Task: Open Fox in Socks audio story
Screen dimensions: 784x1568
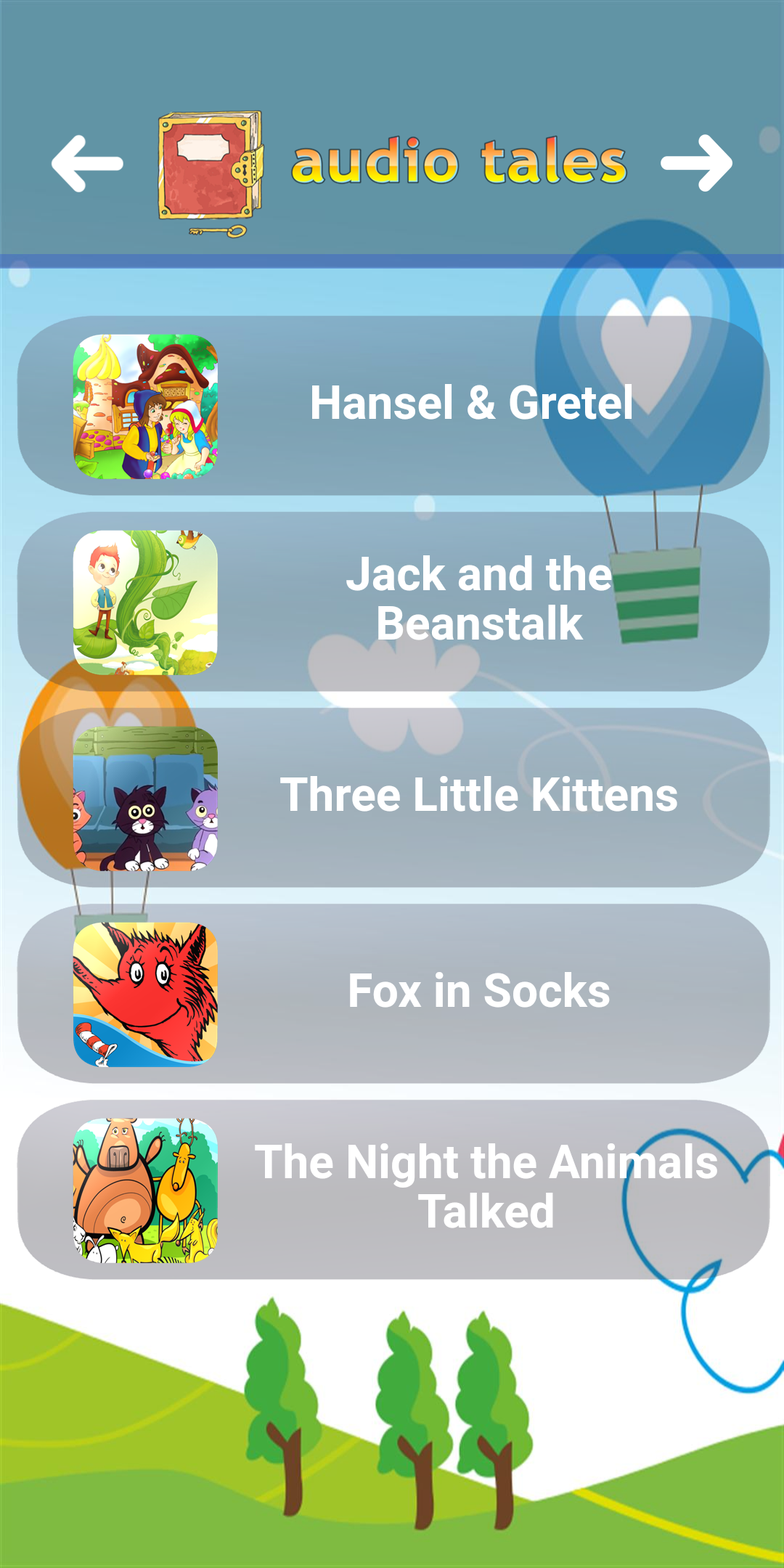Action: 393,993
